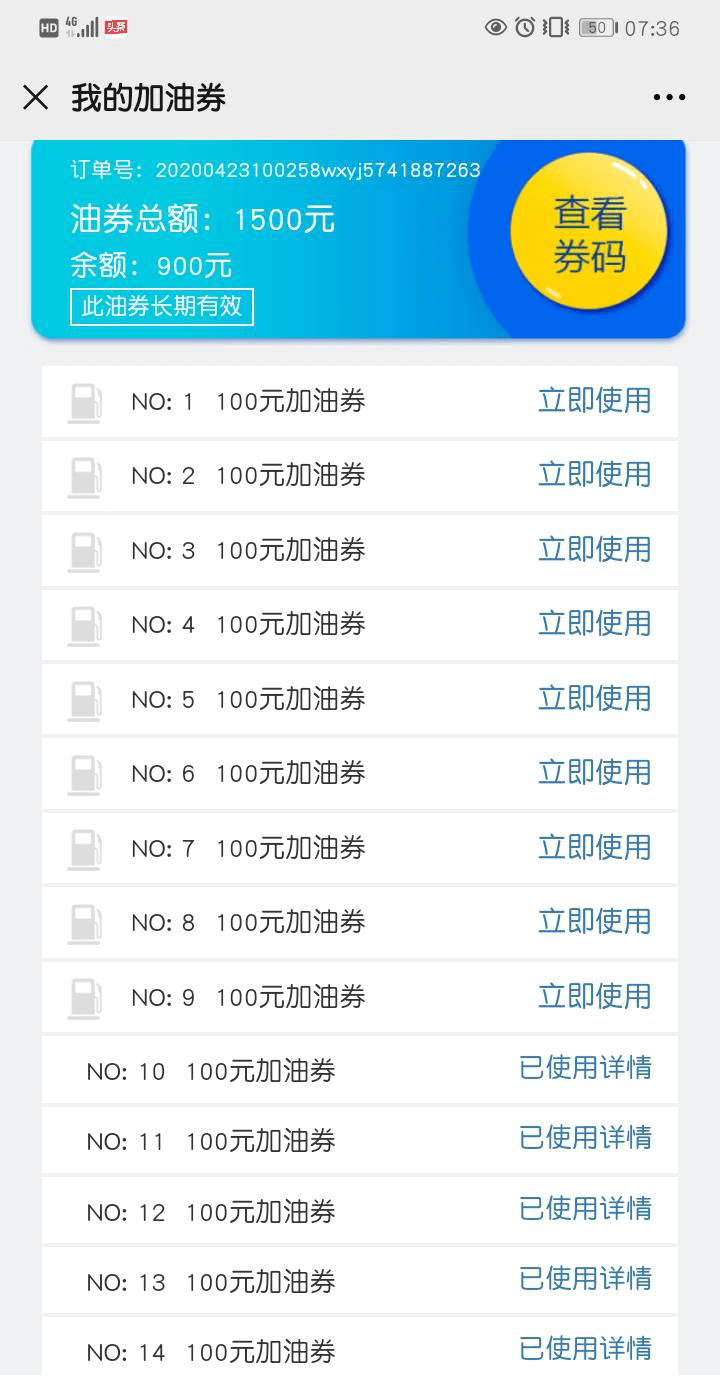Check 已使用详情 on coupon NO: 12
The image size is (720, 1376).
click(585, 1210)
